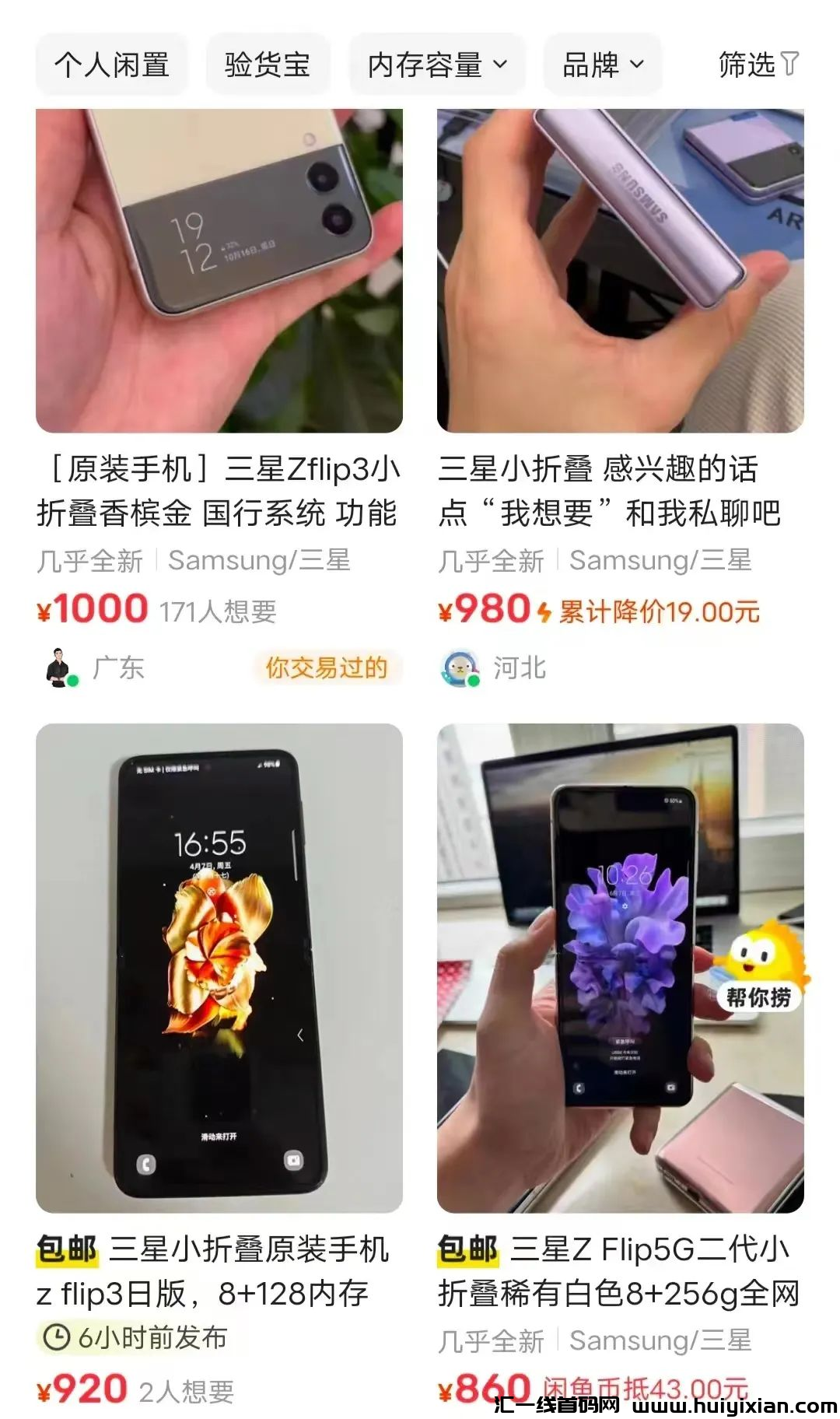Open the 筛选 filter options
The width and height of the screenshot is (840, 1419).
pyautogui.click(x=758, y=65)
